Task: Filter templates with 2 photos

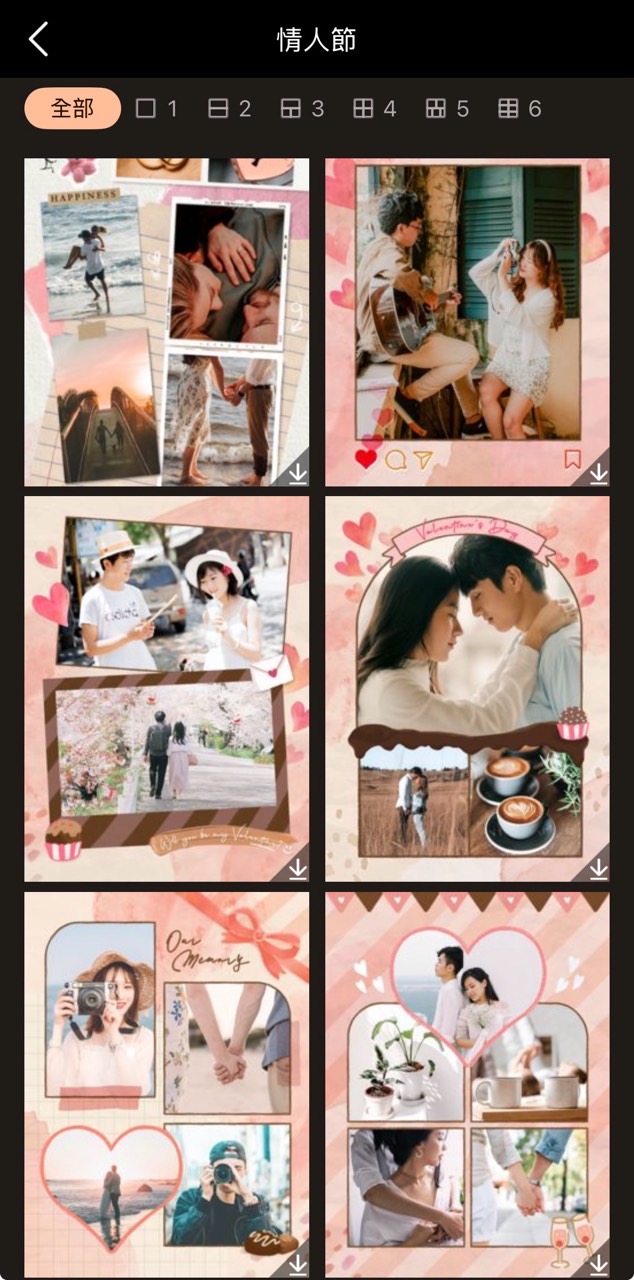Action: point(229,108)
